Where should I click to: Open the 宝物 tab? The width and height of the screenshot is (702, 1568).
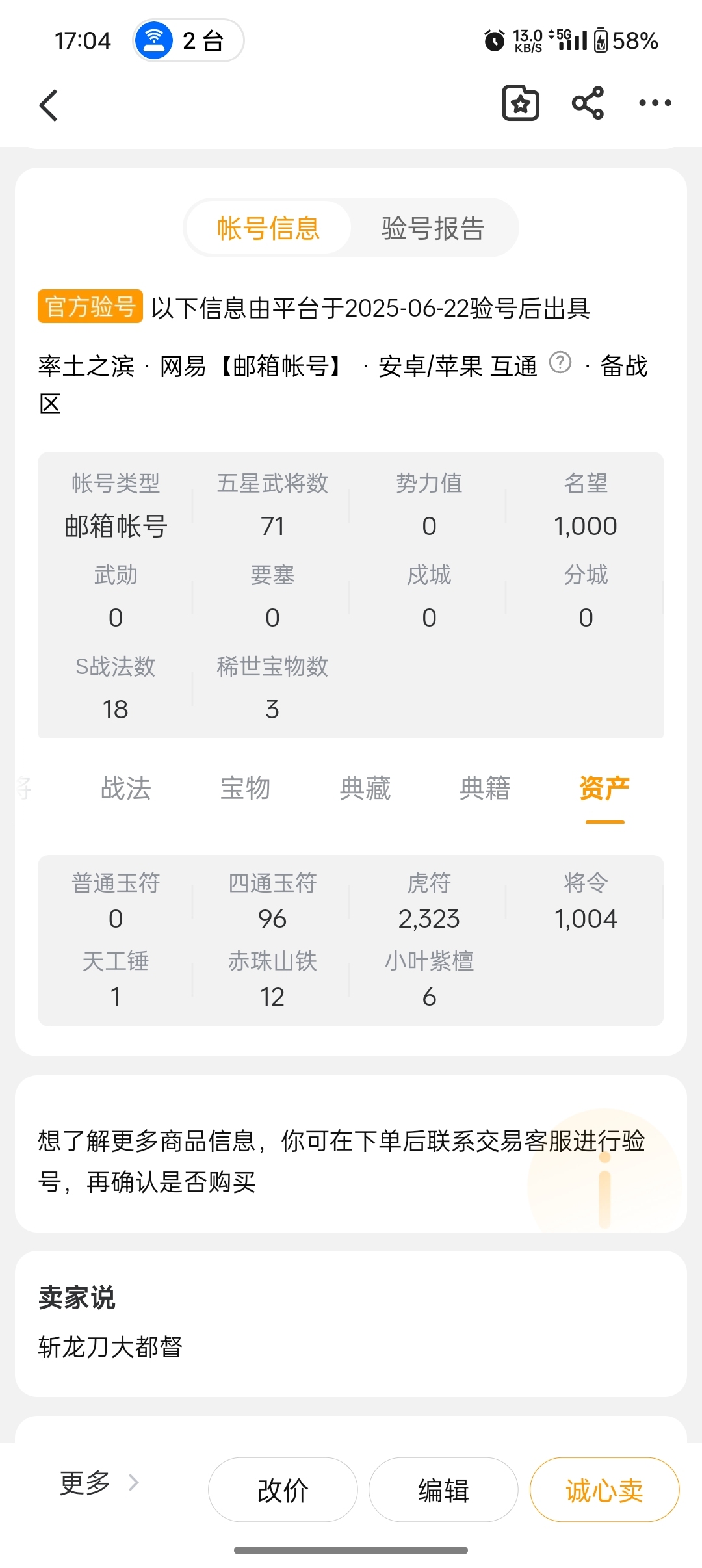(245, 788)
